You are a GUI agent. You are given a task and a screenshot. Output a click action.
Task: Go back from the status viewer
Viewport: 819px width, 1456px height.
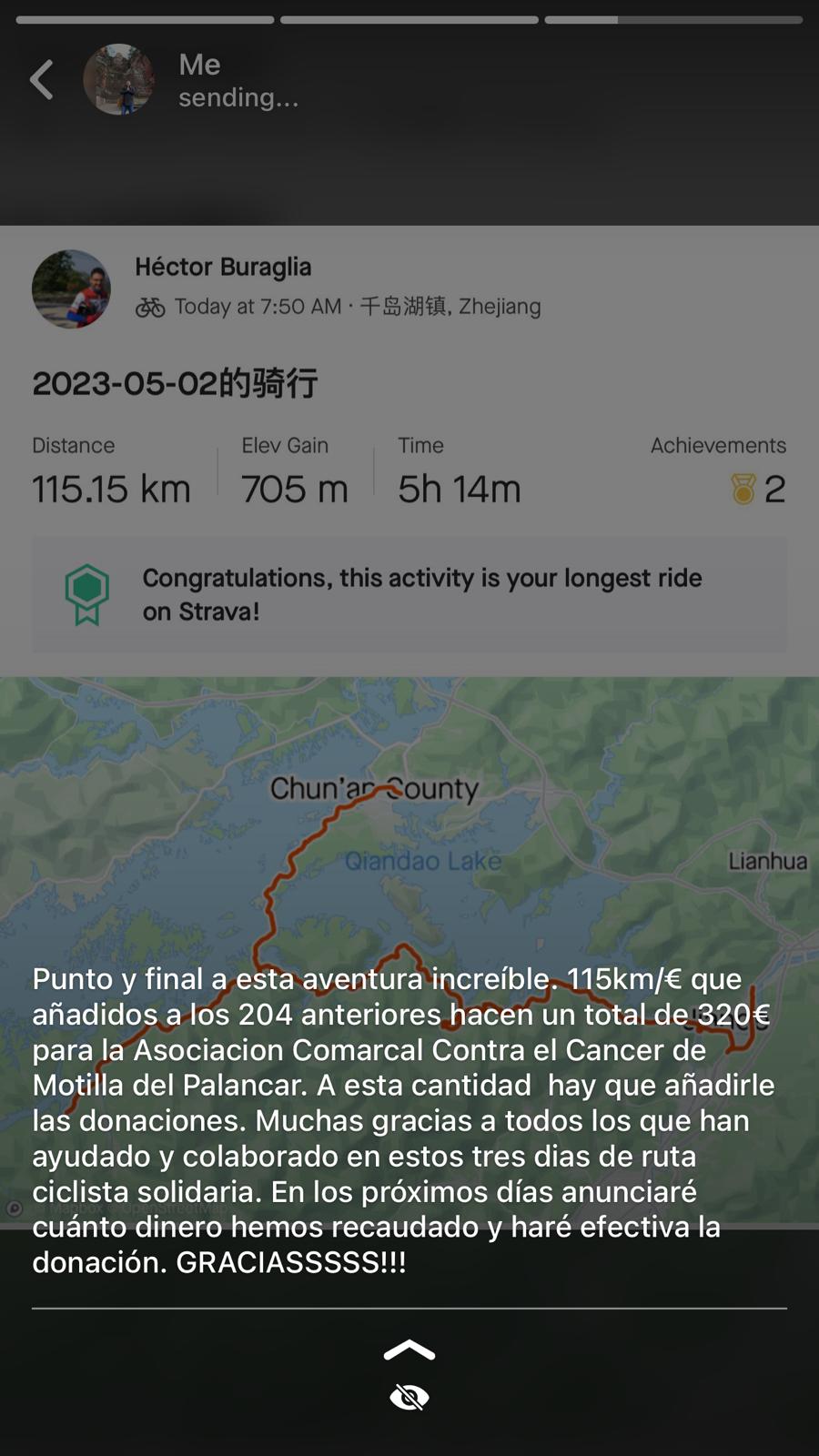point(42,80)
